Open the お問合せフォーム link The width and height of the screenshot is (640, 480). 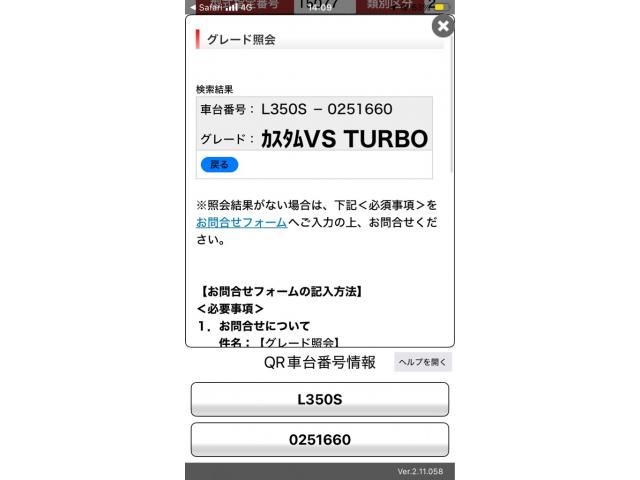pos(241,222)
